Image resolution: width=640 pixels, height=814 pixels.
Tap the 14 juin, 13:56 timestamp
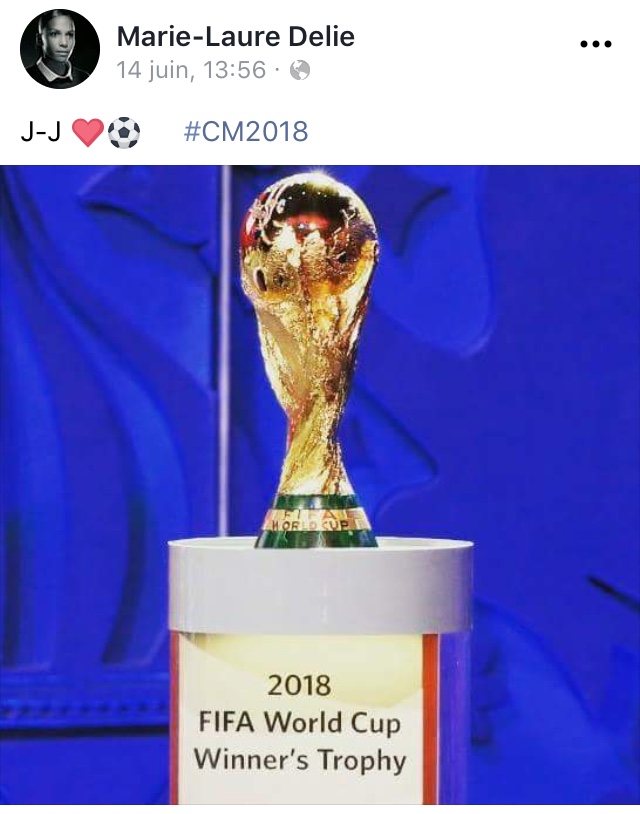pyautogui.click(x=191, y=70)
